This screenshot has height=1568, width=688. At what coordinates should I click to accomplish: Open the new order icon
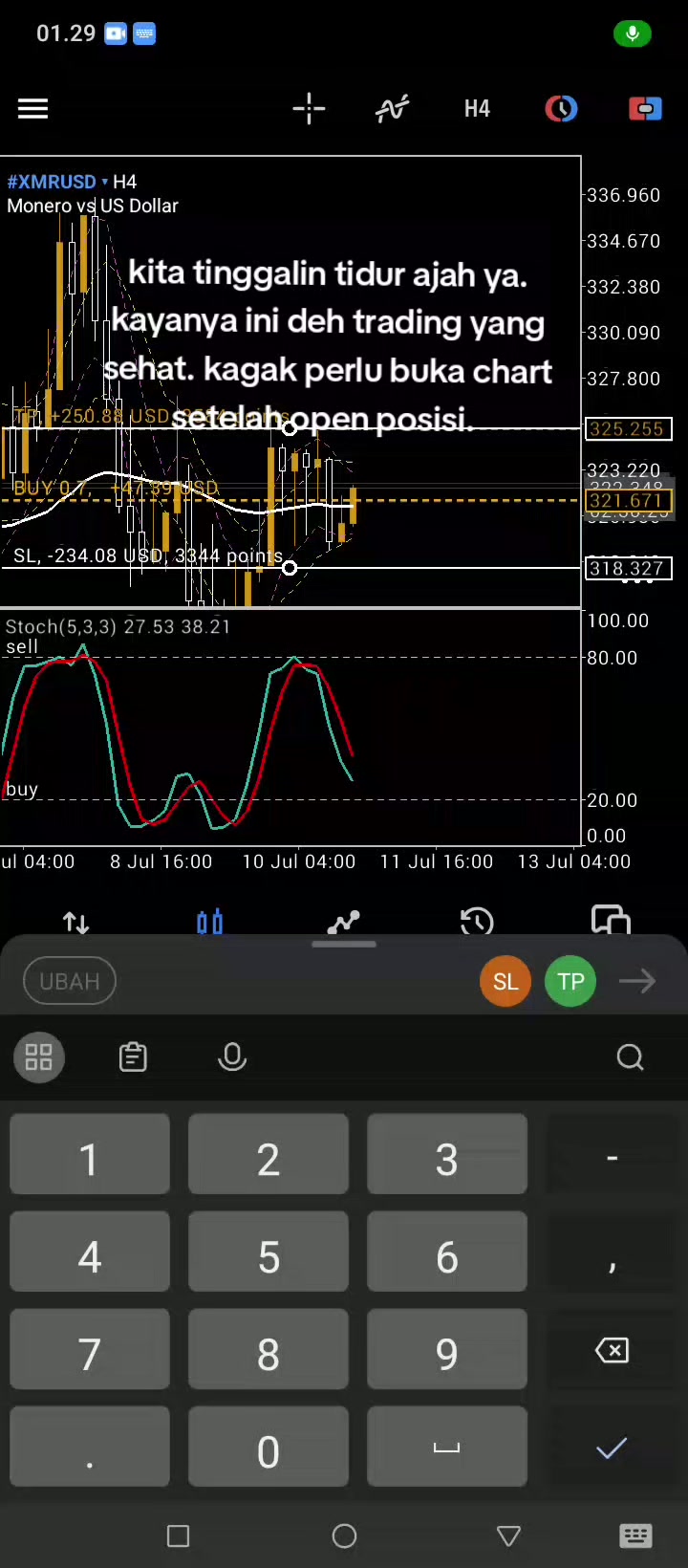[x=645, y=109]
